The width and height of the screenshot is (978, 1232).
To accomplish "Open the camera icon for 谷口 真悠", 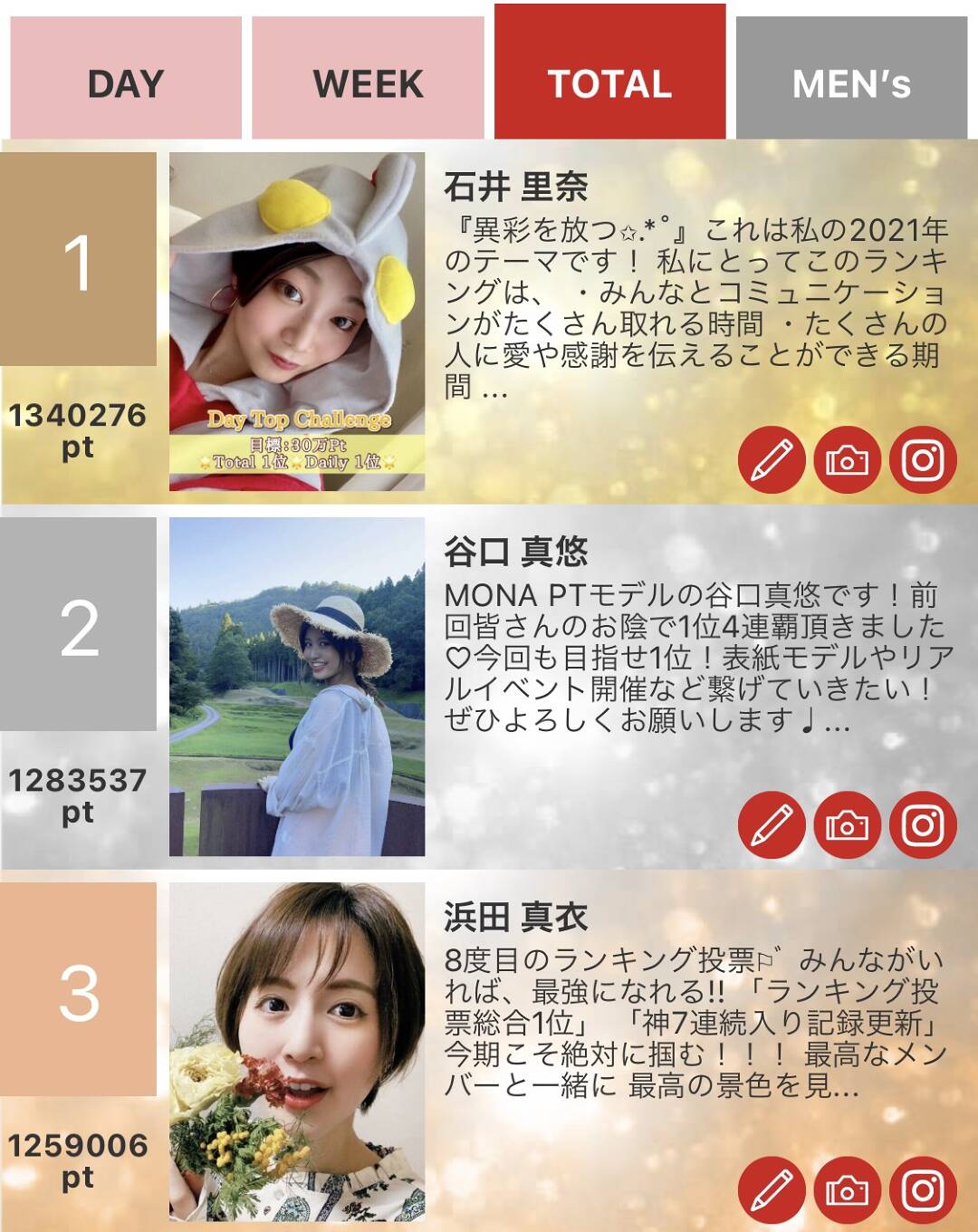I will (x=847, y=825).
